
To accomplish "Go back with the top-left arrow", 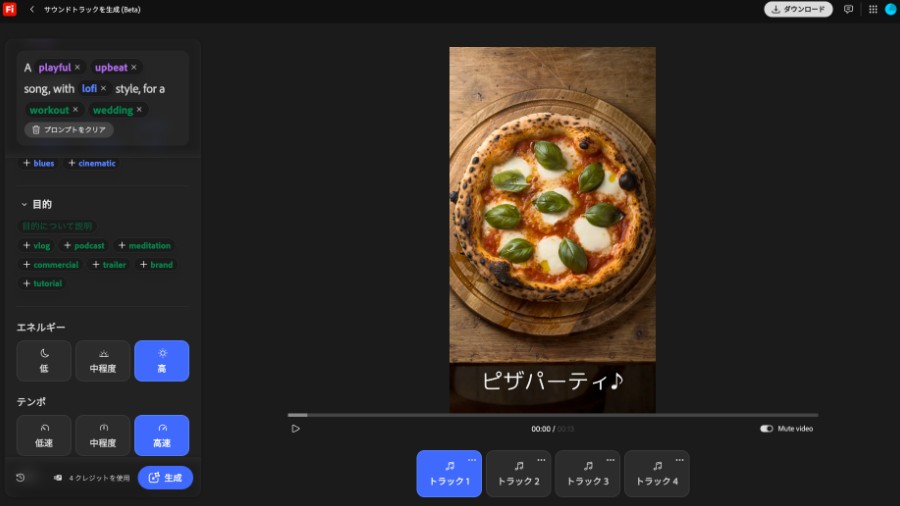I will (32, 9).
